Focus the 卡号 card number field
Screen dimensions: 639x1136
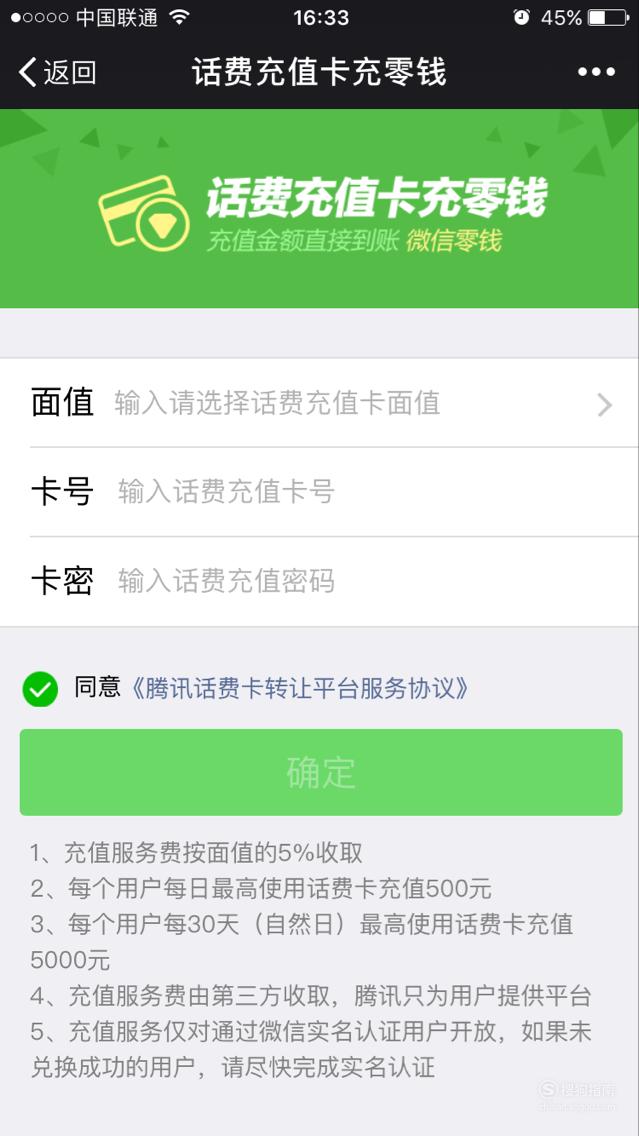pos(320,492)
